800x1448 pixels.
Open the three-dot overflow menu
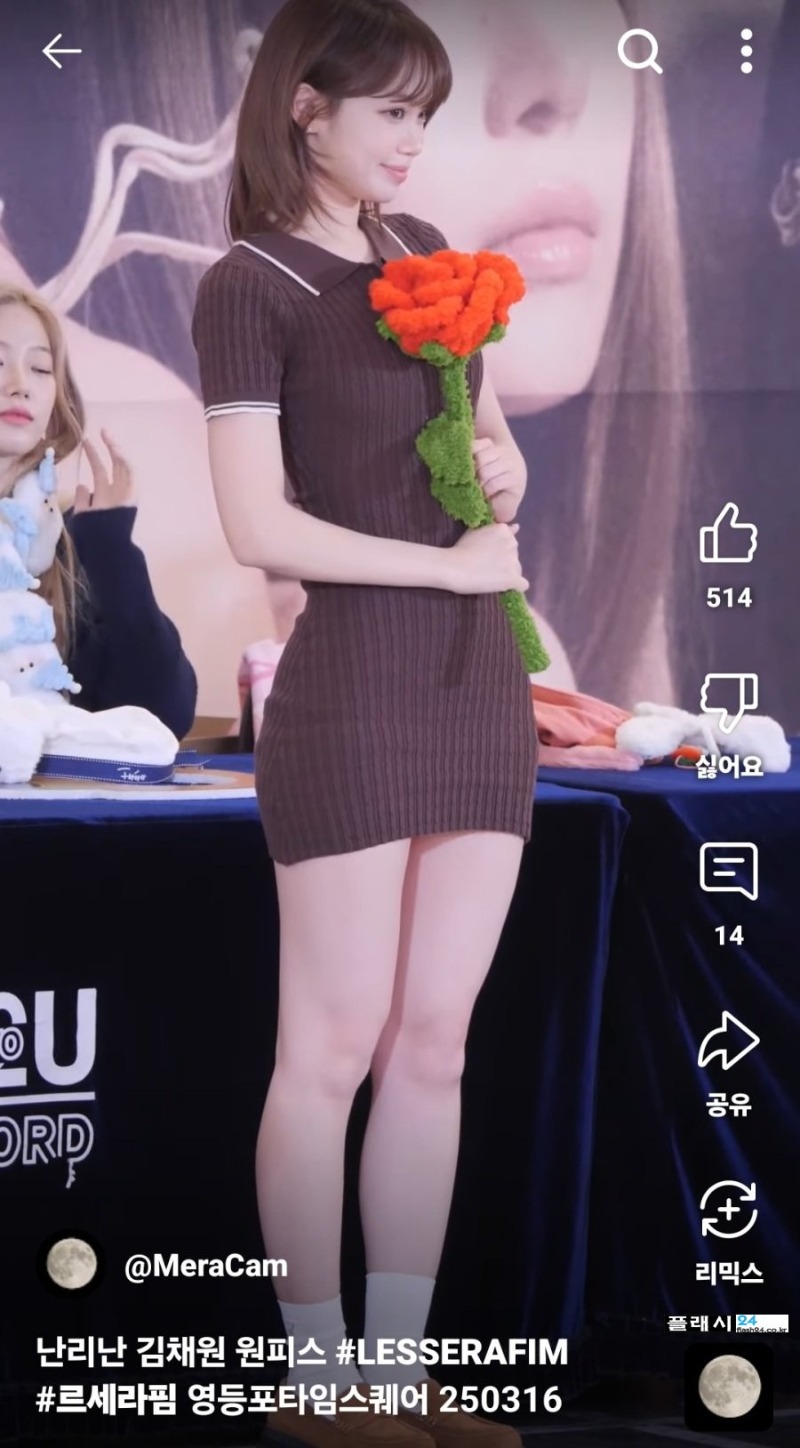(746, 50)
